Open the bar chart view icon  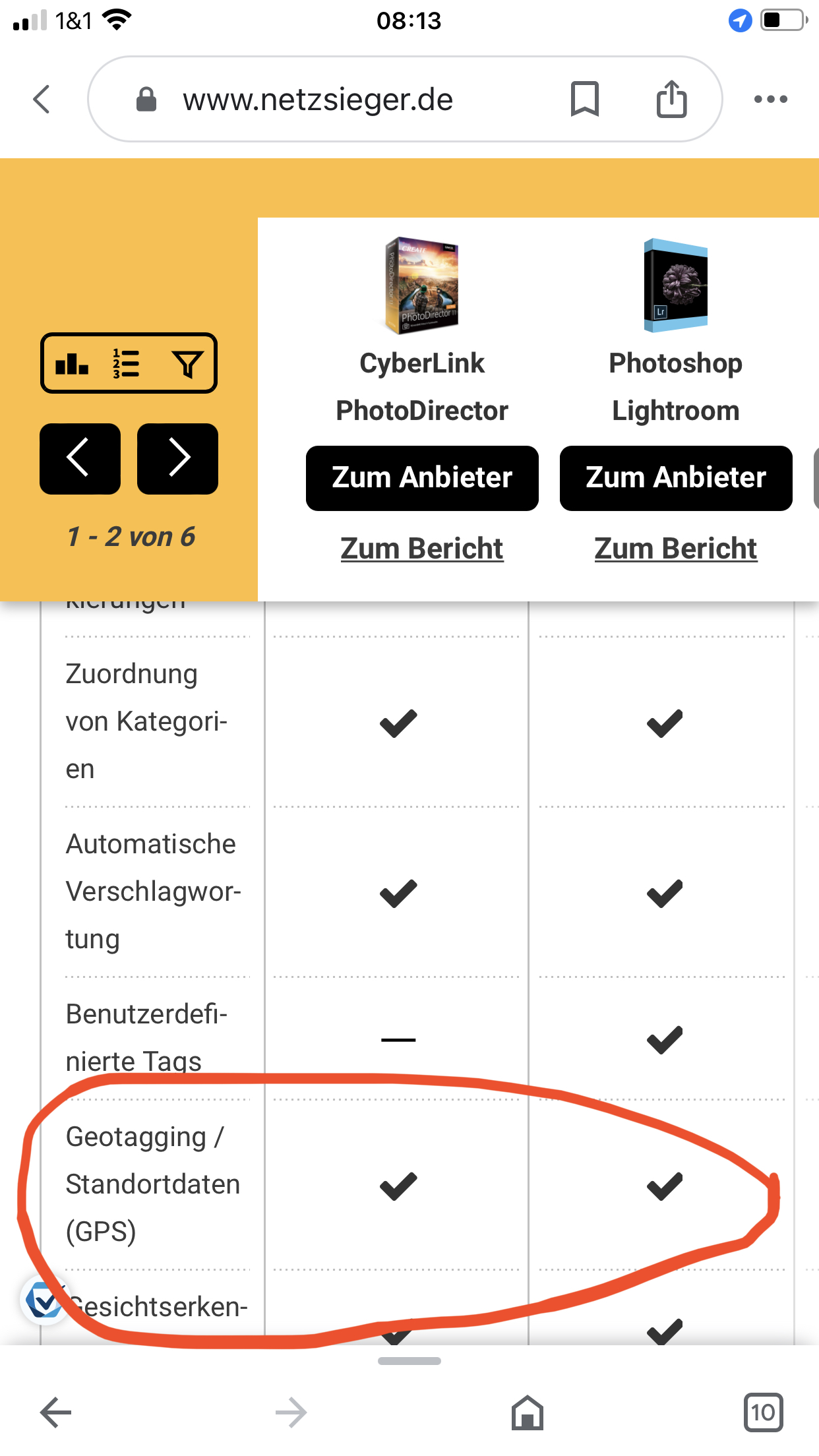tap(72, 363)
